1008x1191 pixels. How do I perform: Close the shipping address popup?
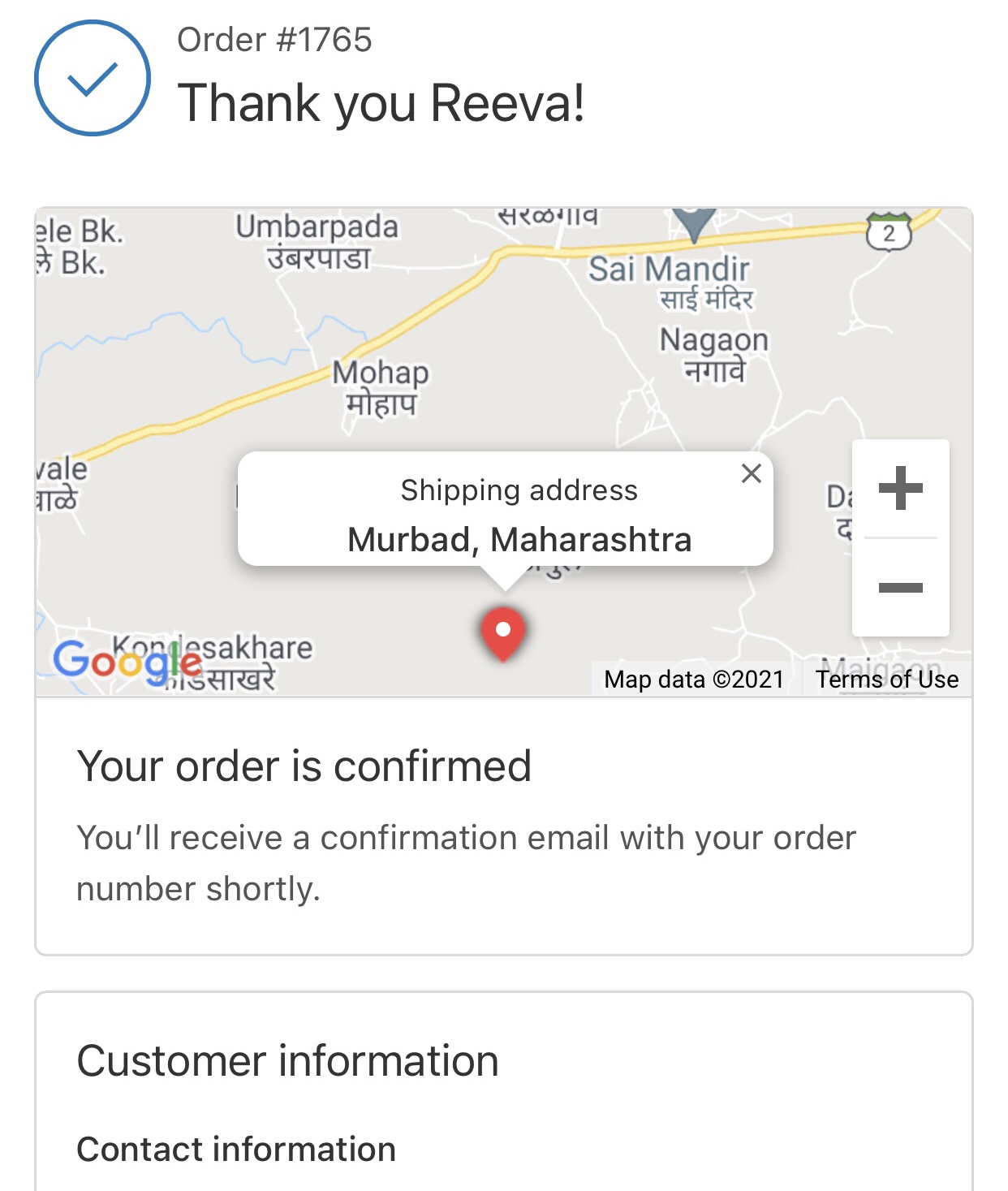pyautogui.click(x=751, y=473)
